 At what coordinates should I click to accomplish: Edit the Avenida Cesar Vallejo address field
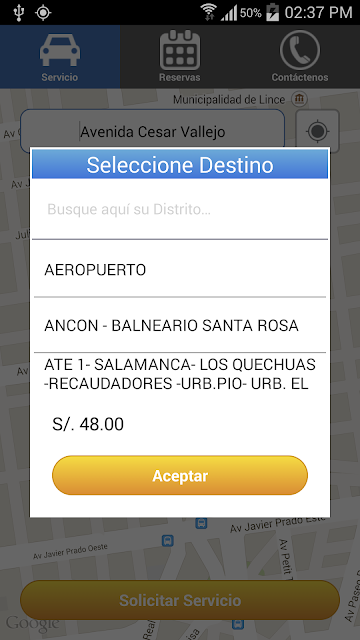pos(153,131)
